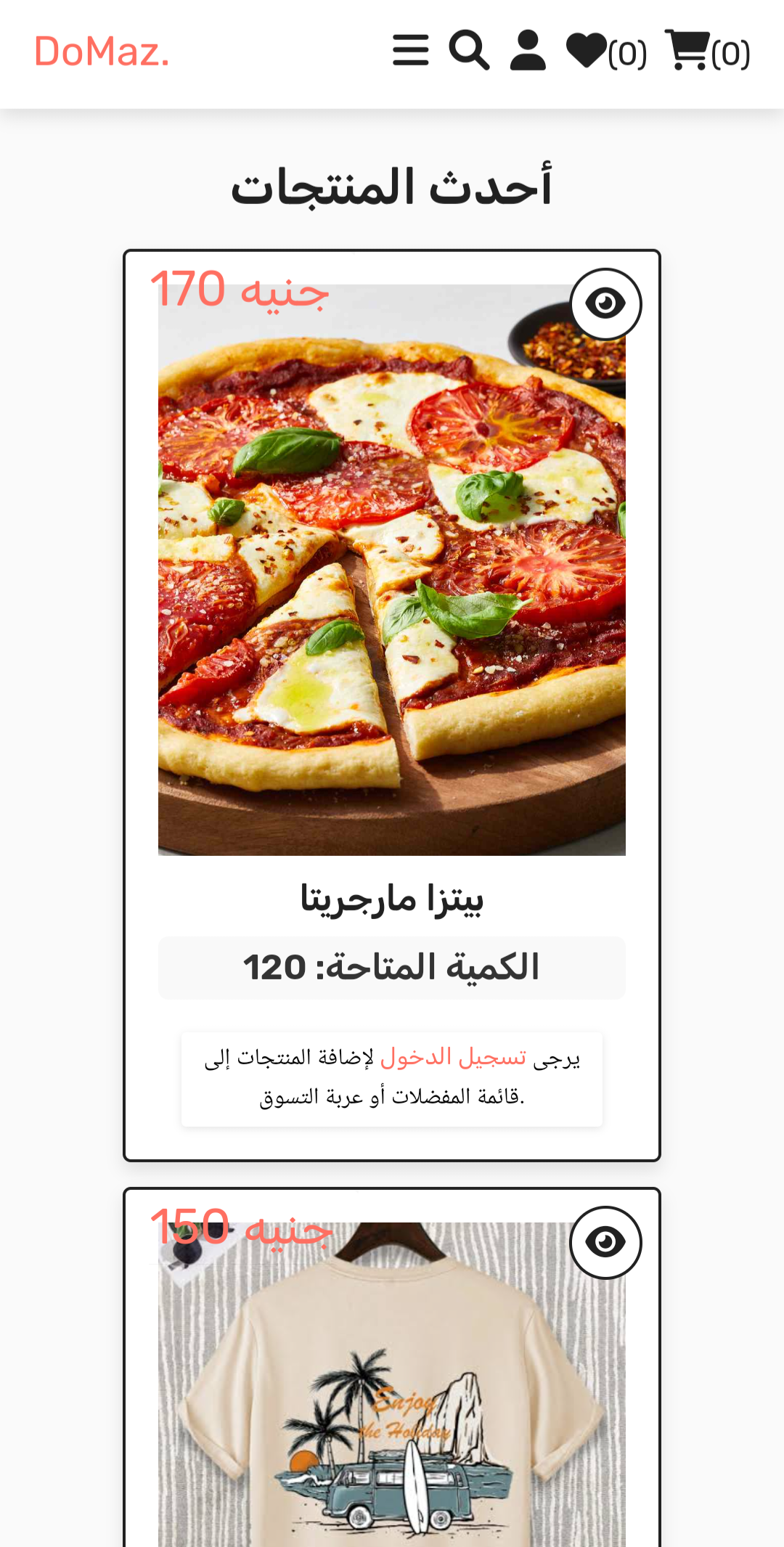784x1547 pixels.
Task: Open the search icon
Action: (x=469, y=51)
